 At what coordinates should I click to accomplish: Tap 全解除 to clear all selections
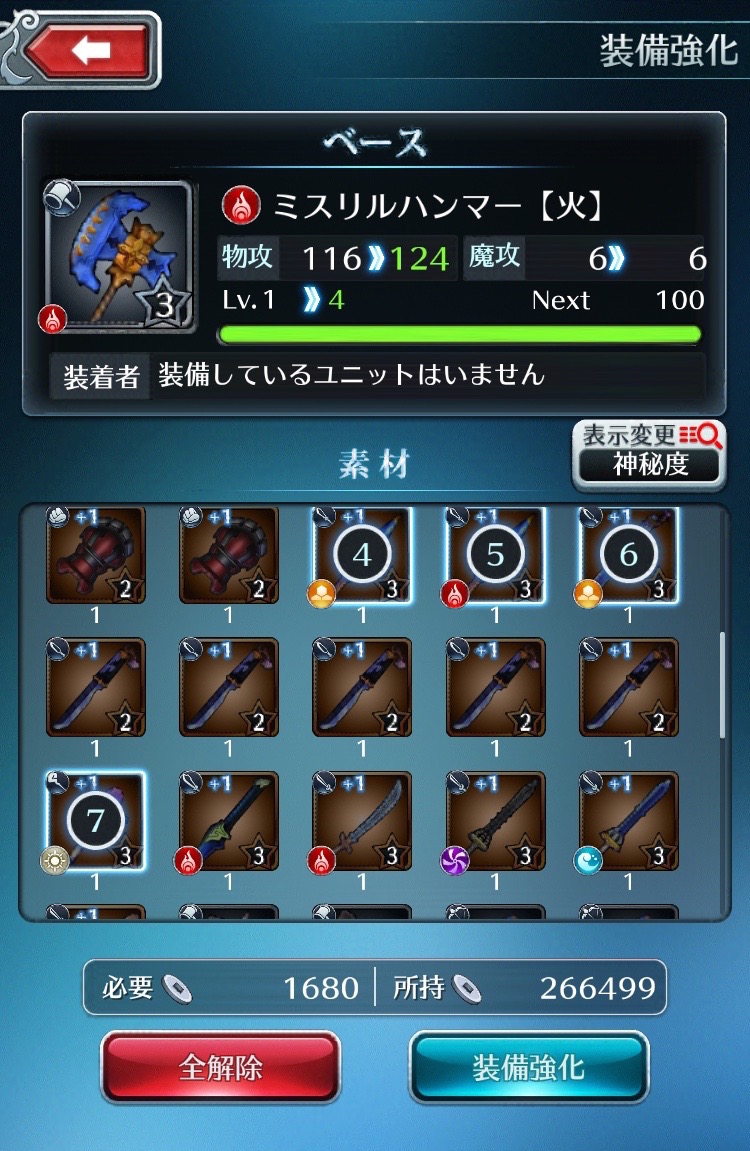(221, 1067)
